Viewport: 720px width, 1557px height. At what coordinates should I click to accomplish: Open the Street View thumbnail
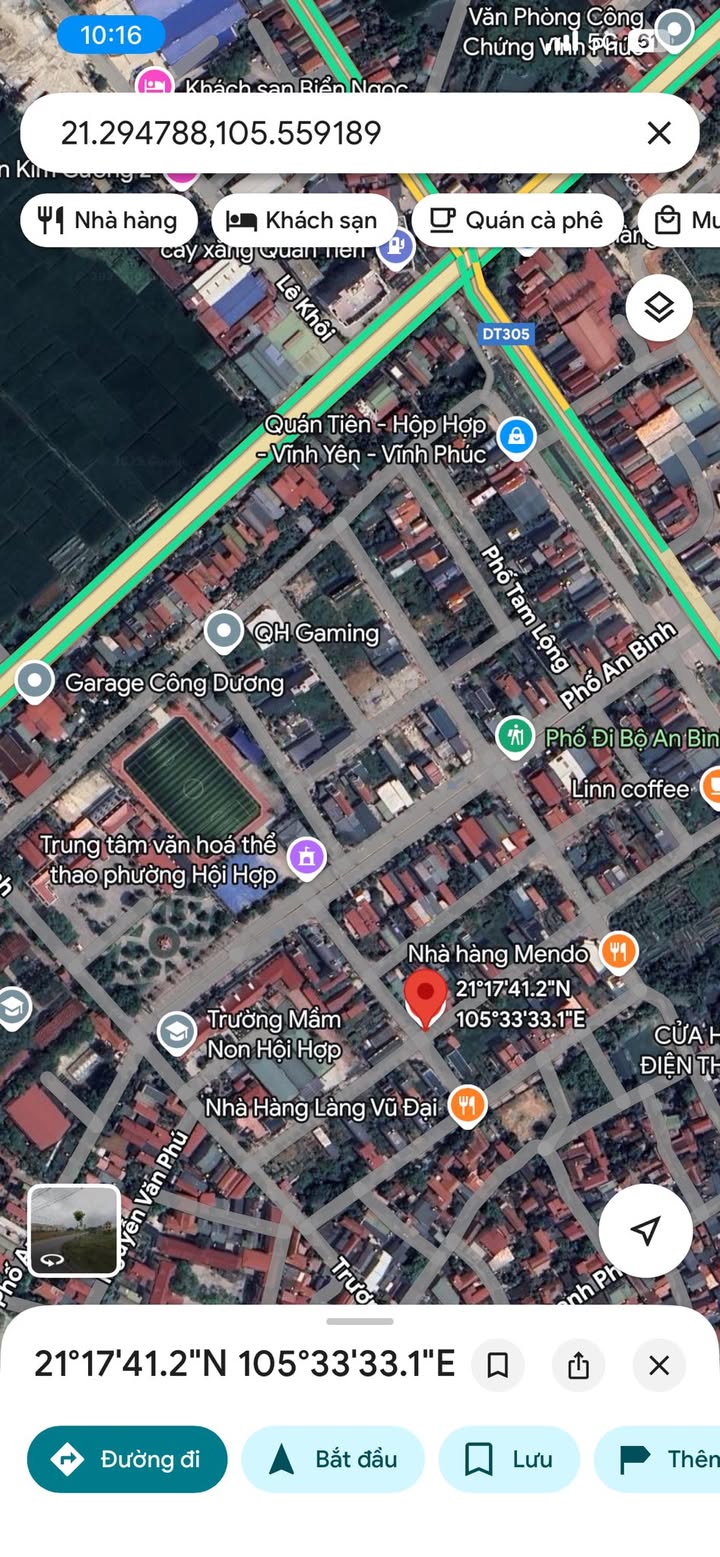(x=75, y=1231)
